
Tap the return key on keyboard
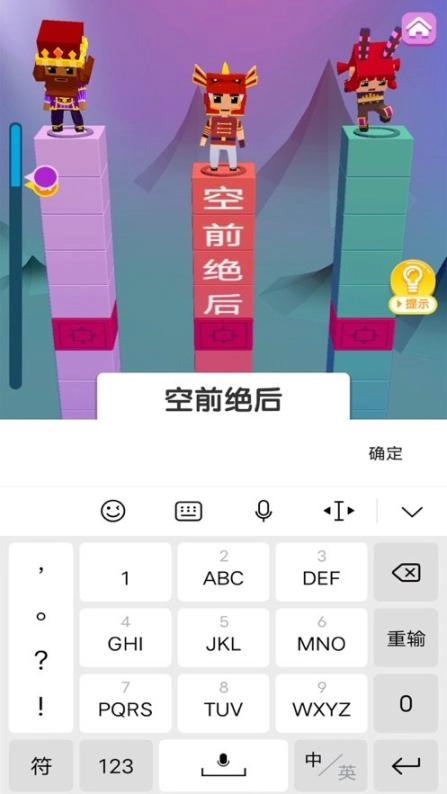click(406, 766)
